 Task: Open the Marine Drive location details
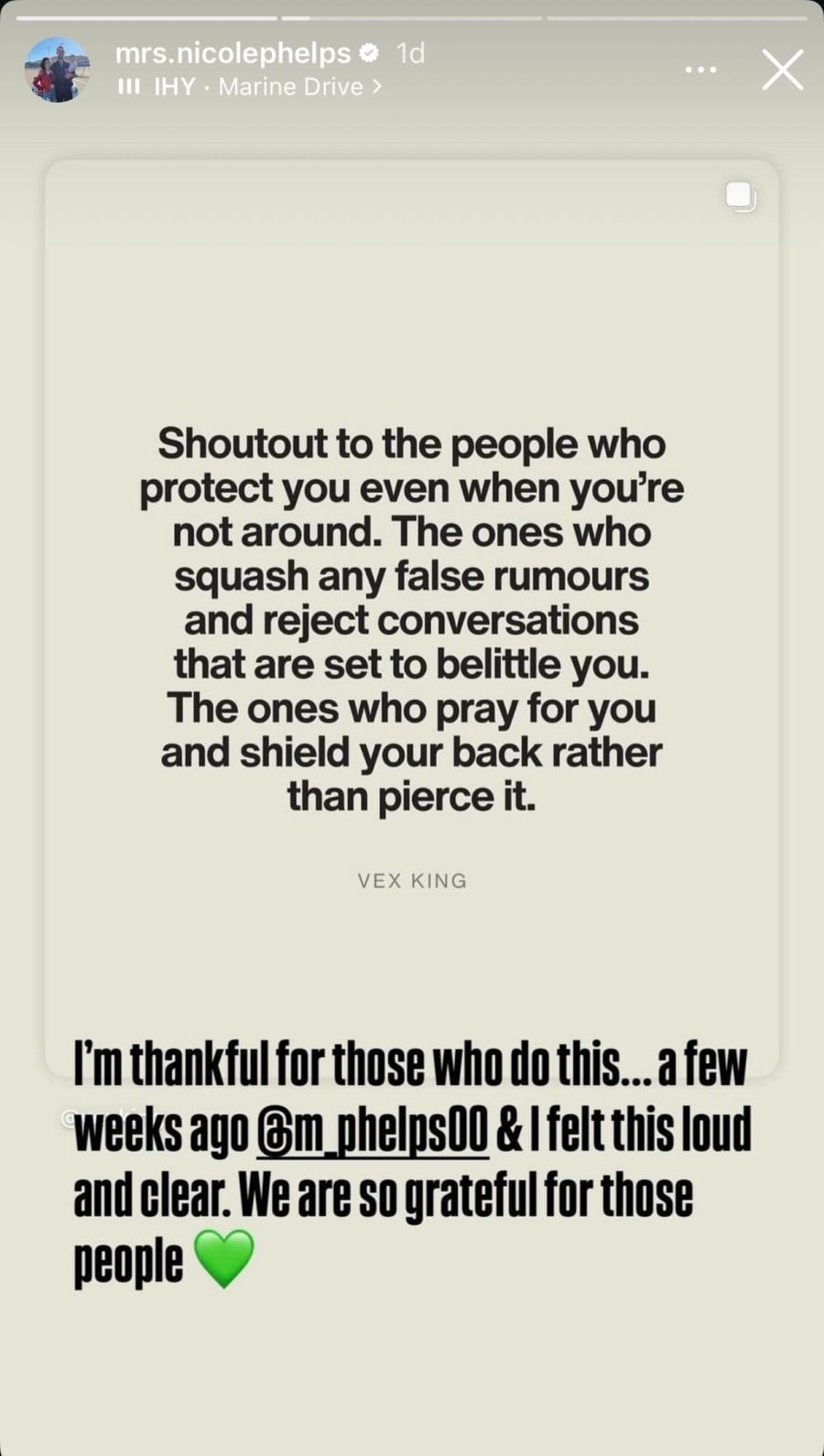pyautogui.click(x=291, y=87)
